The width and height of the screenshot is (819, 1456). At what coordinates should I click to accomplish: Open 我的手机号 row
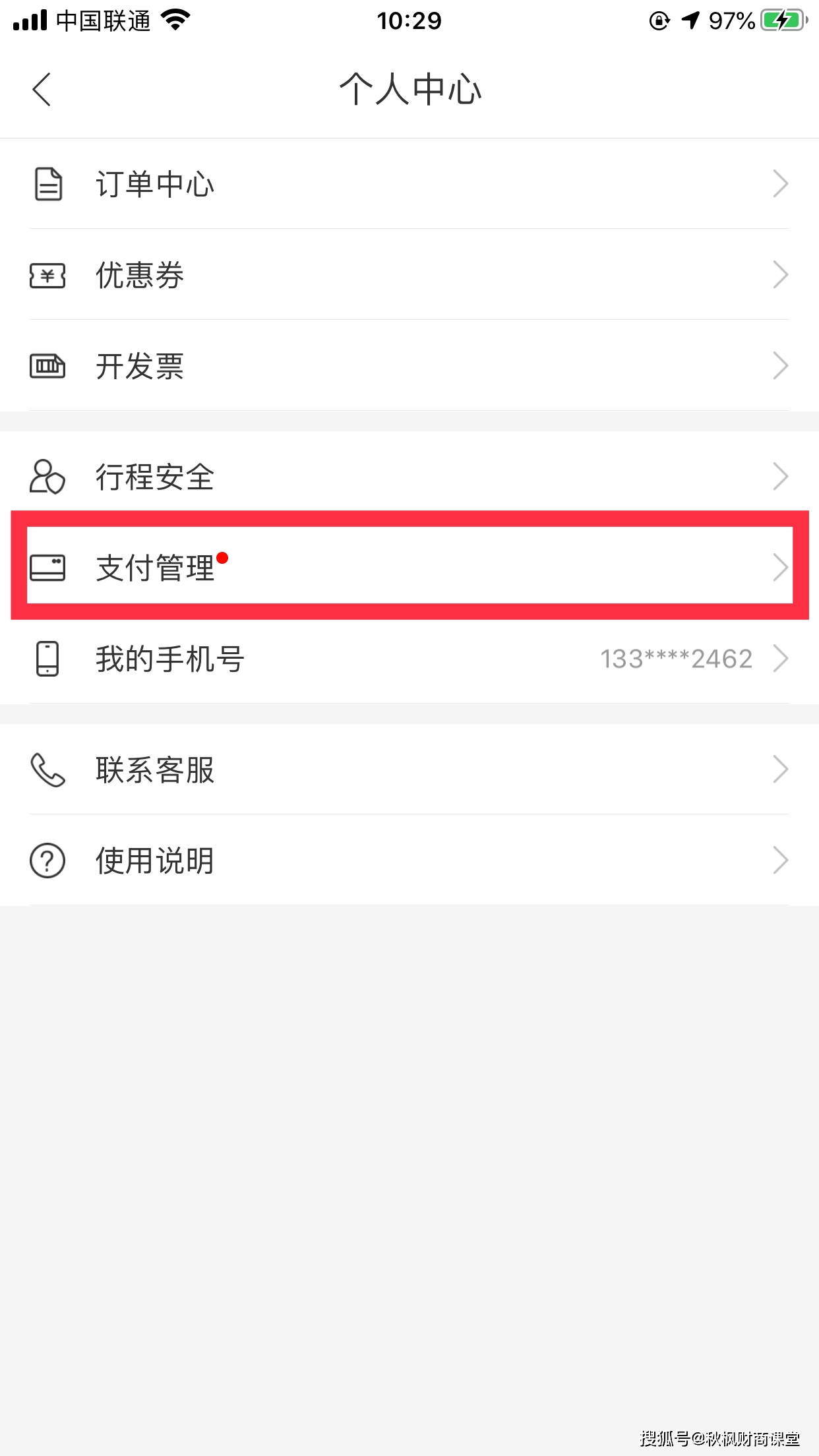[409, 659]
